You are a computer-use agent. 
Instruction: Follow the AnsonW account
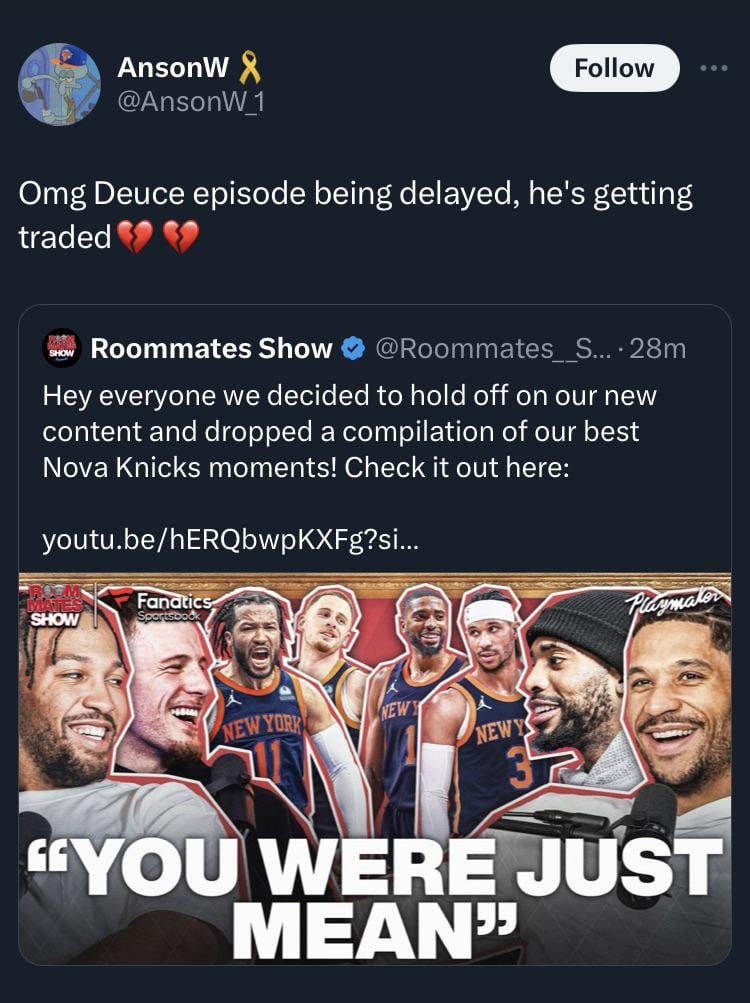(x=614, y=68)
